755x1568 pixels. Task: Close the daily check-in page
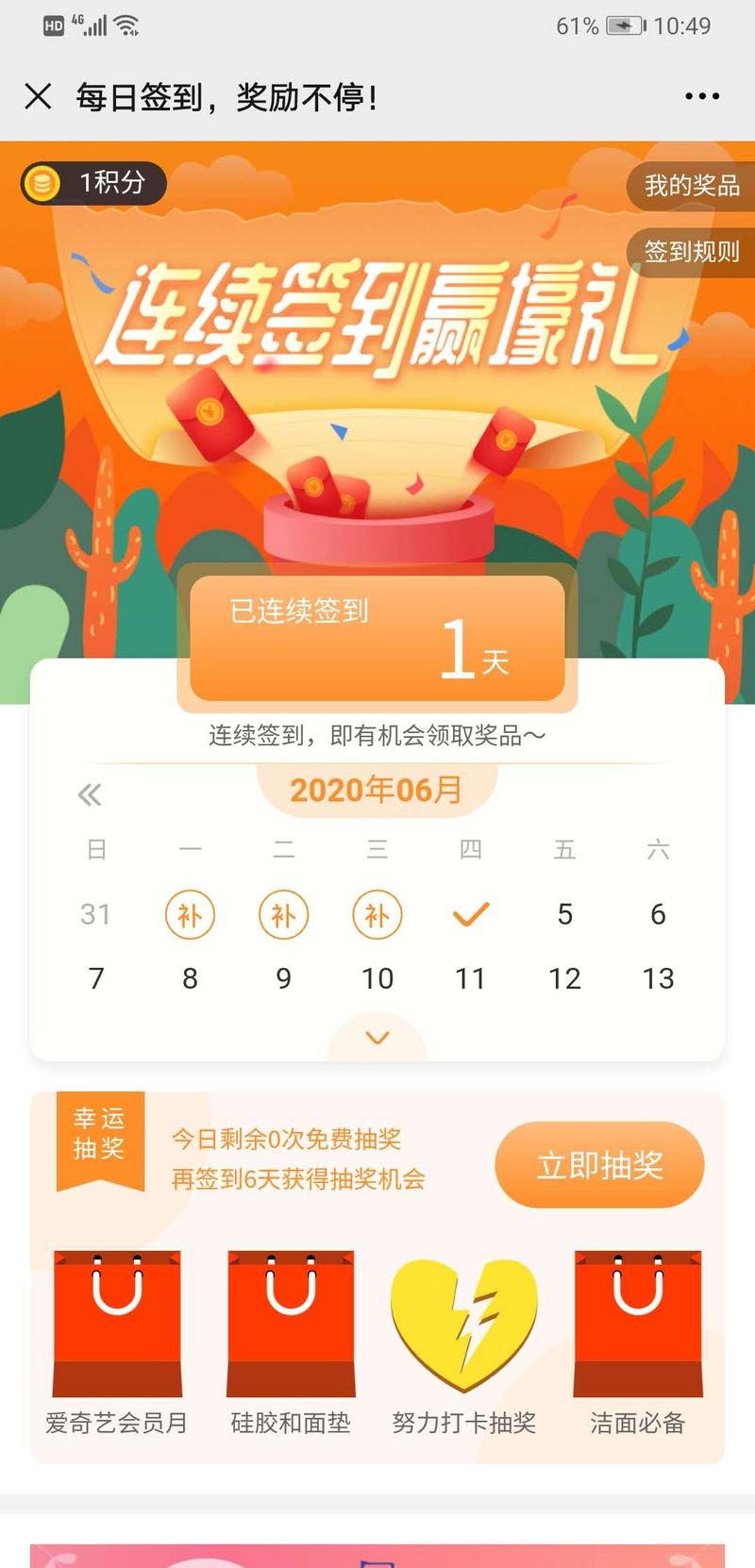pos(38,96)
